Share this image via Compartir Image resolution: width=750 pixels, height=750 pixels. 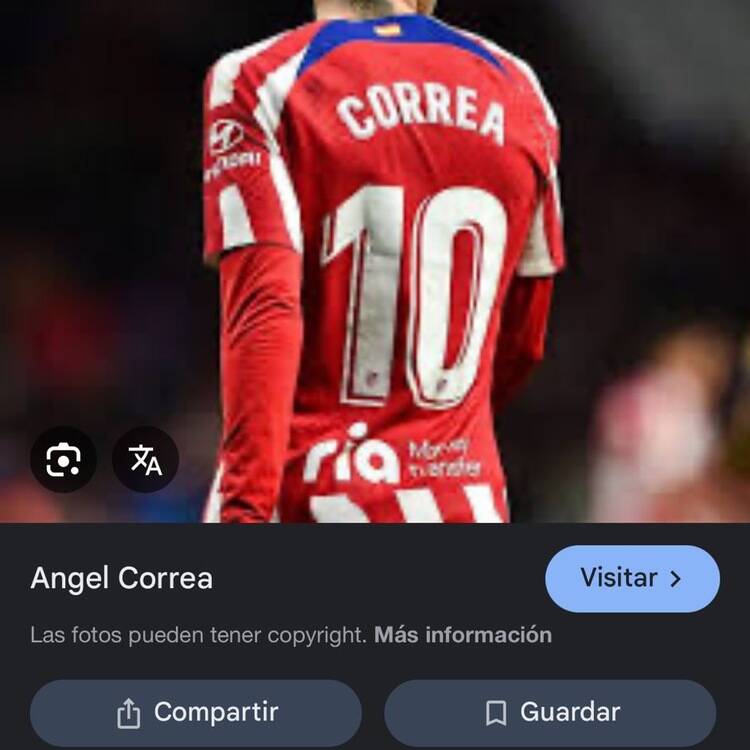coord(196,713)
